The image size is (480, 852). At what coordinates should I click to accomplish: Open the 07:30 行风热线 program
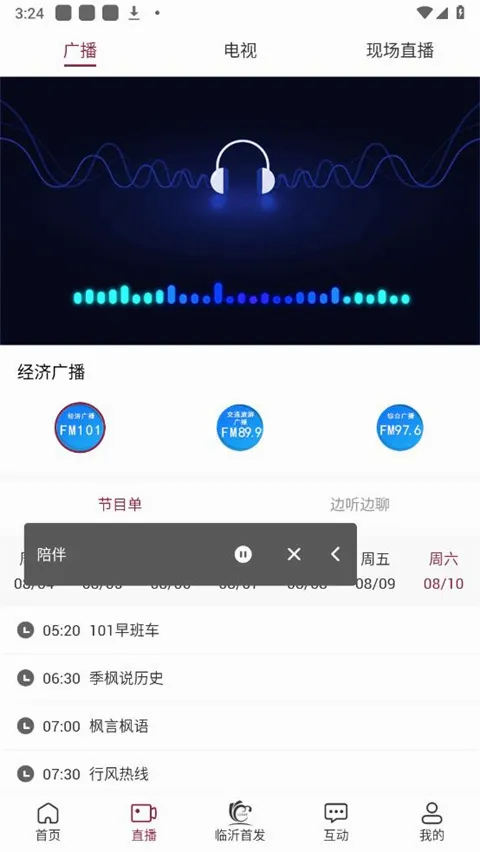240,774
